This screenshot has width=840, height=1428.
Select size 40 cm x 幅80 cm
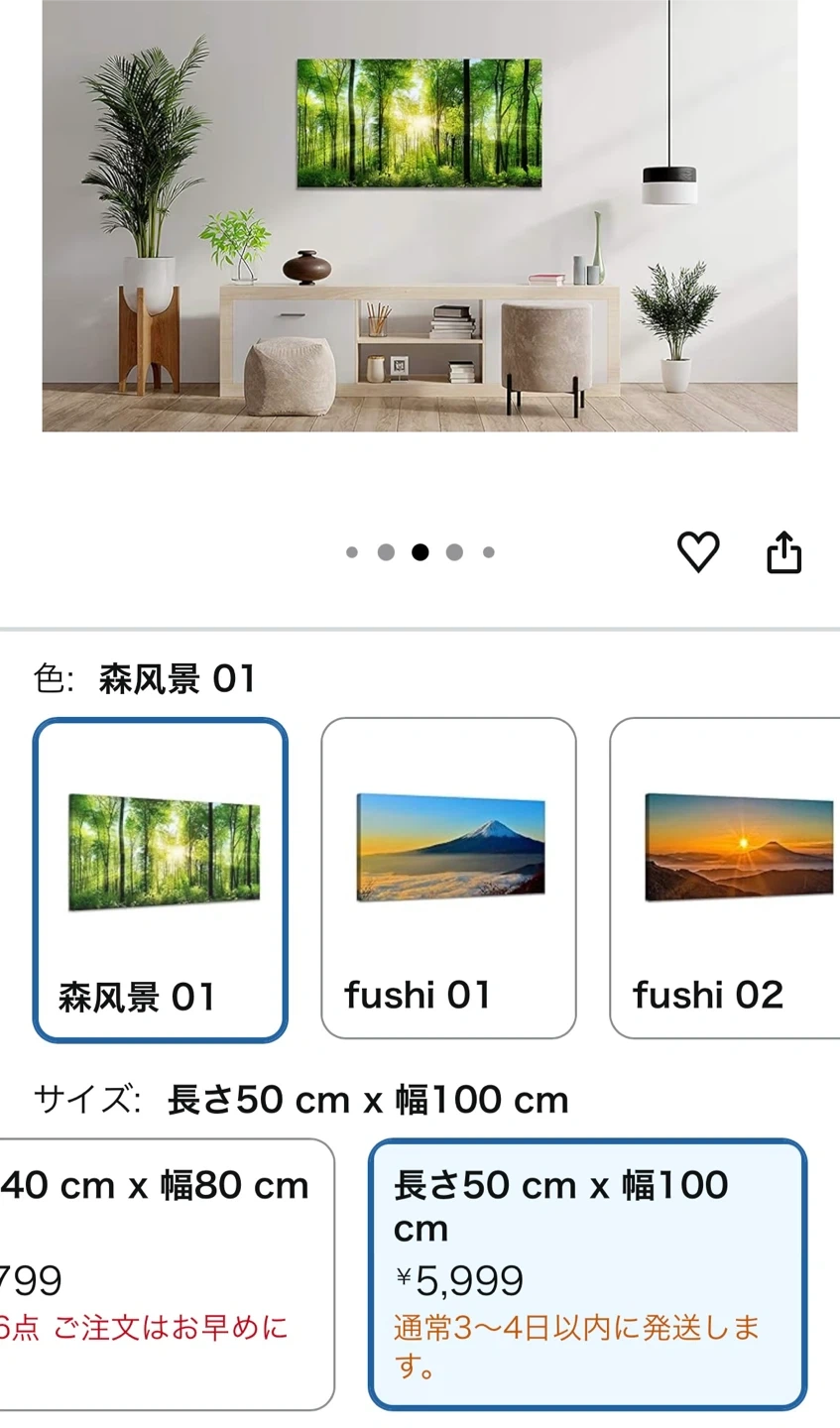tap(167, 1273)
